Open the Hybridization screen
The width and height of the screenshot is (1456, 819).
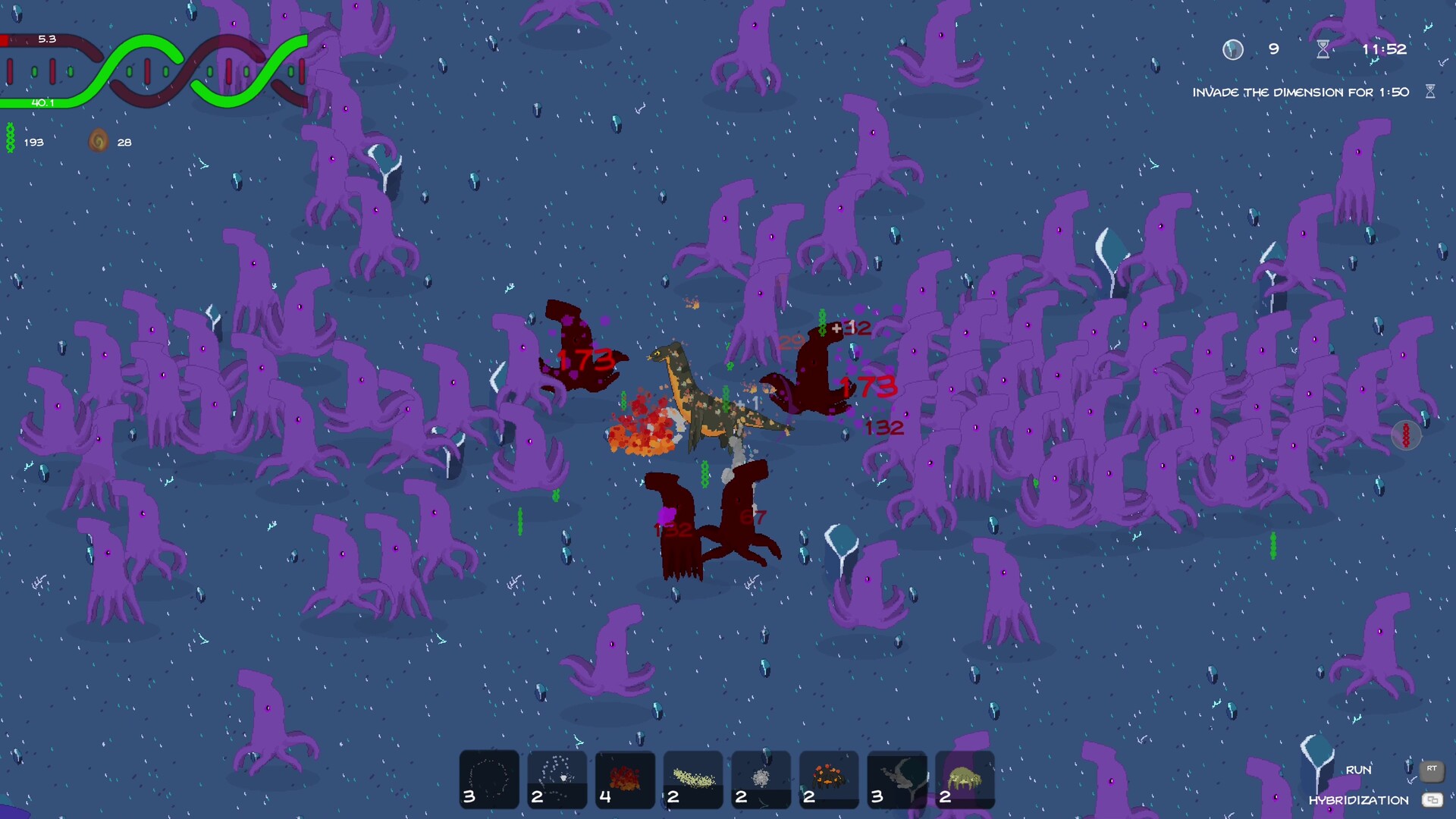click(1432, 800)
